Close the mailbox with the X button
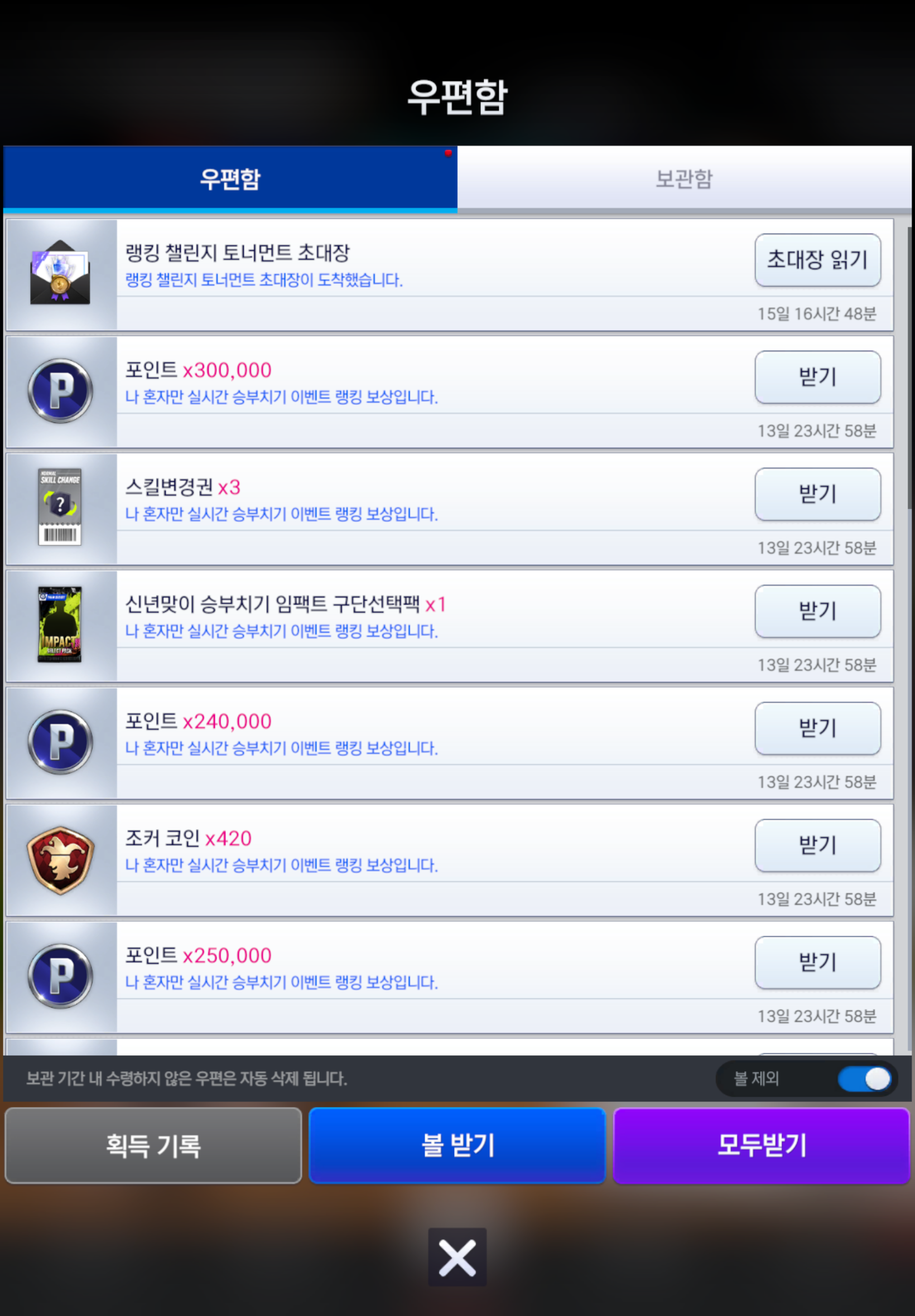Image resolution: width=915 pixels, height=1316 pixels. pos(457,1256)
